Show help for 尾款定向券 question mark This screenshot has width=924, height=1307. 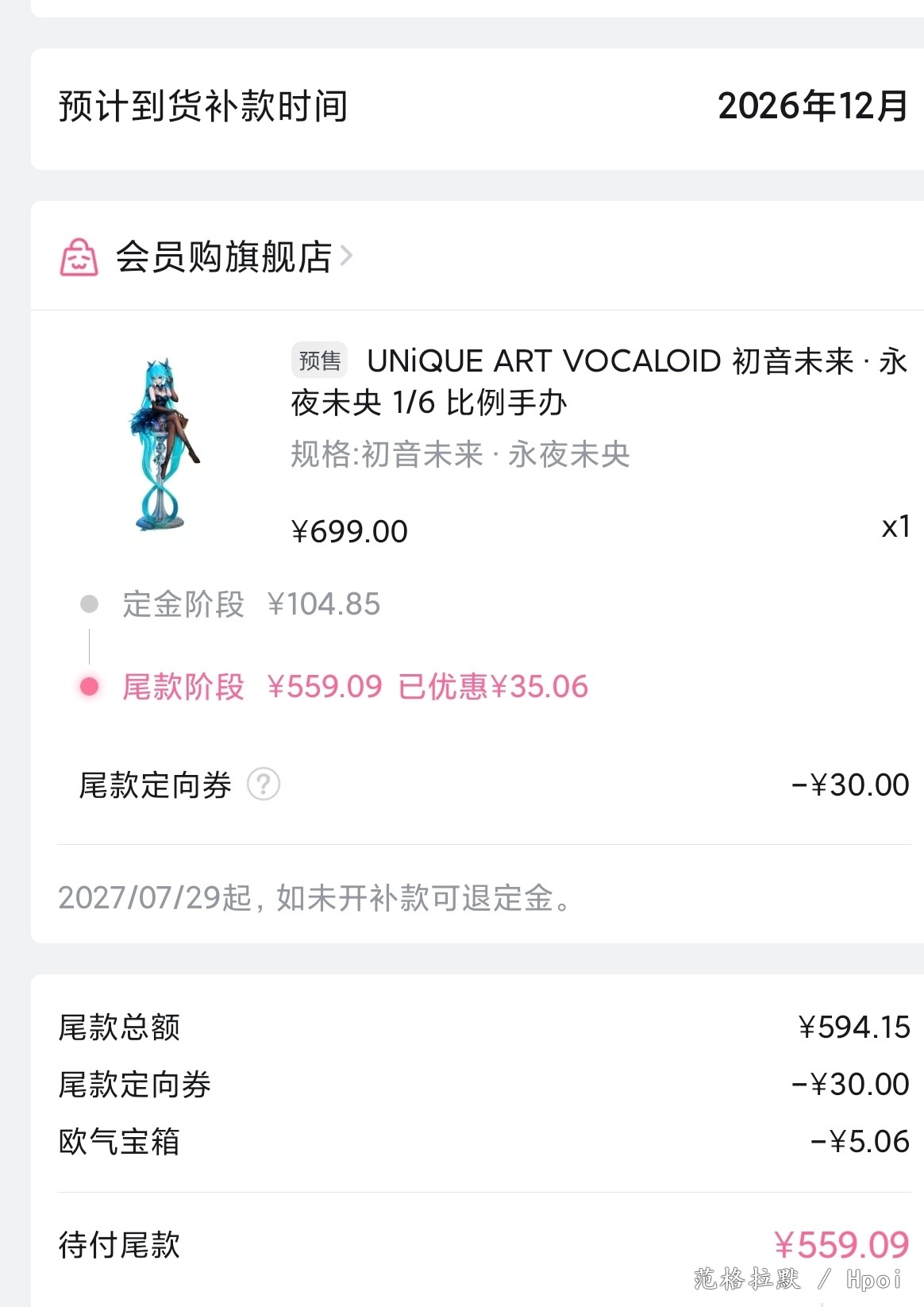[264, 785]
